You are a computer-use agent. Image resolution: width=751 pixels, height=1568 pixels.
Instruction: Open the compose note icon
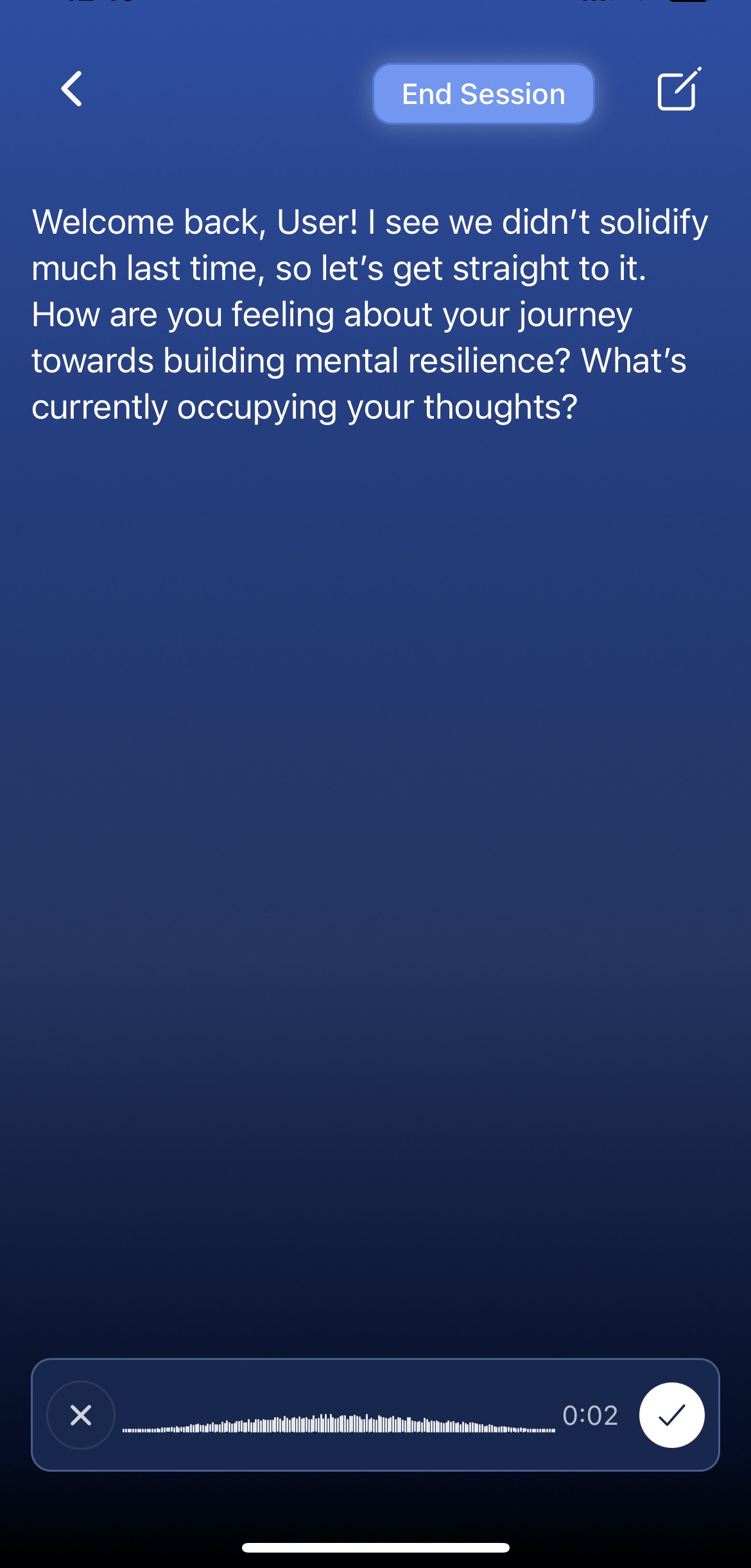[678, 90]
